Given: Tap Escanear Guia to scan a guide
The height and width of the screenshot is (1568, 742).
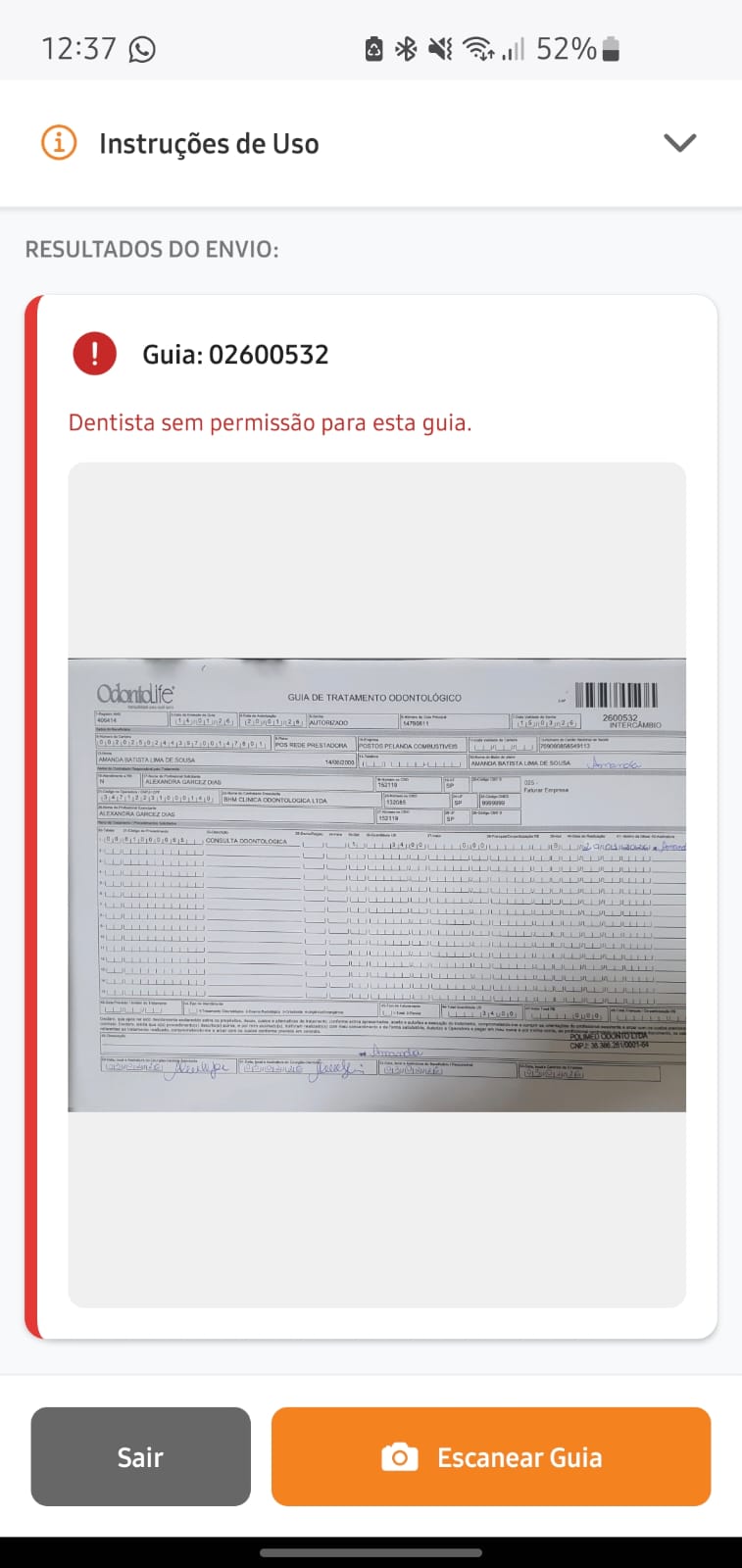Looking at the screenshot, I should tap(491, 1456).
